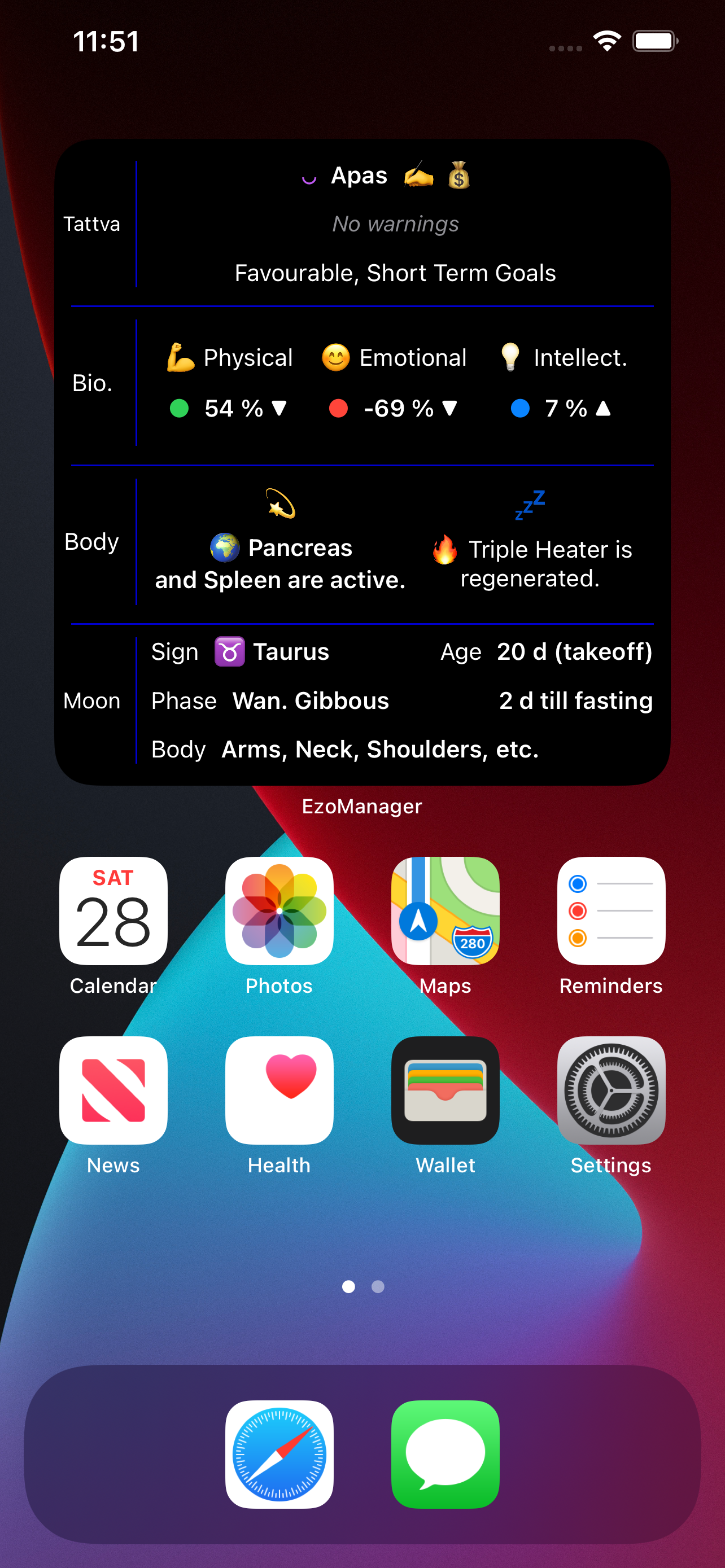
Task: Open Messages from the dock
Action: [x=446, y=1454]
